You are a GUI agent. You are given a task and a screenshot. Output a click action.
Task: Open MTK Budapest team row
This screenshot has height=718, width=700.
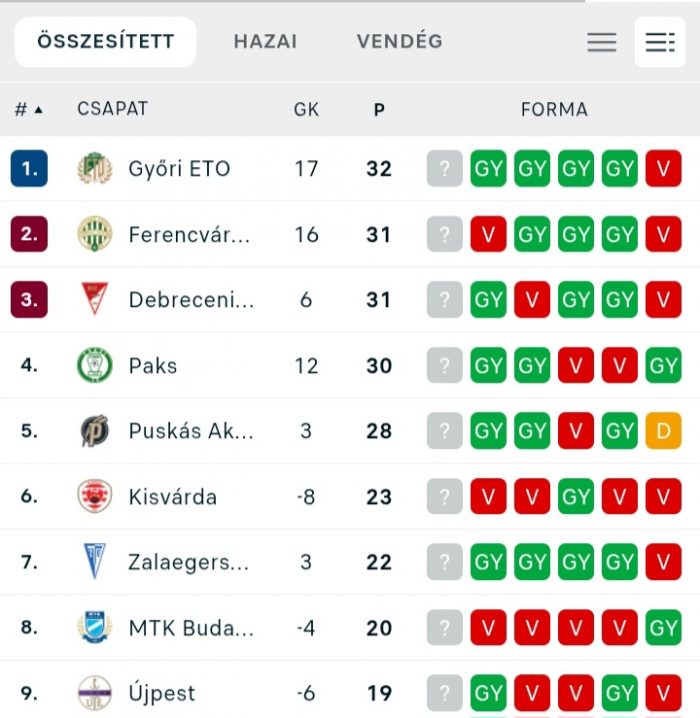pos(190,629)
